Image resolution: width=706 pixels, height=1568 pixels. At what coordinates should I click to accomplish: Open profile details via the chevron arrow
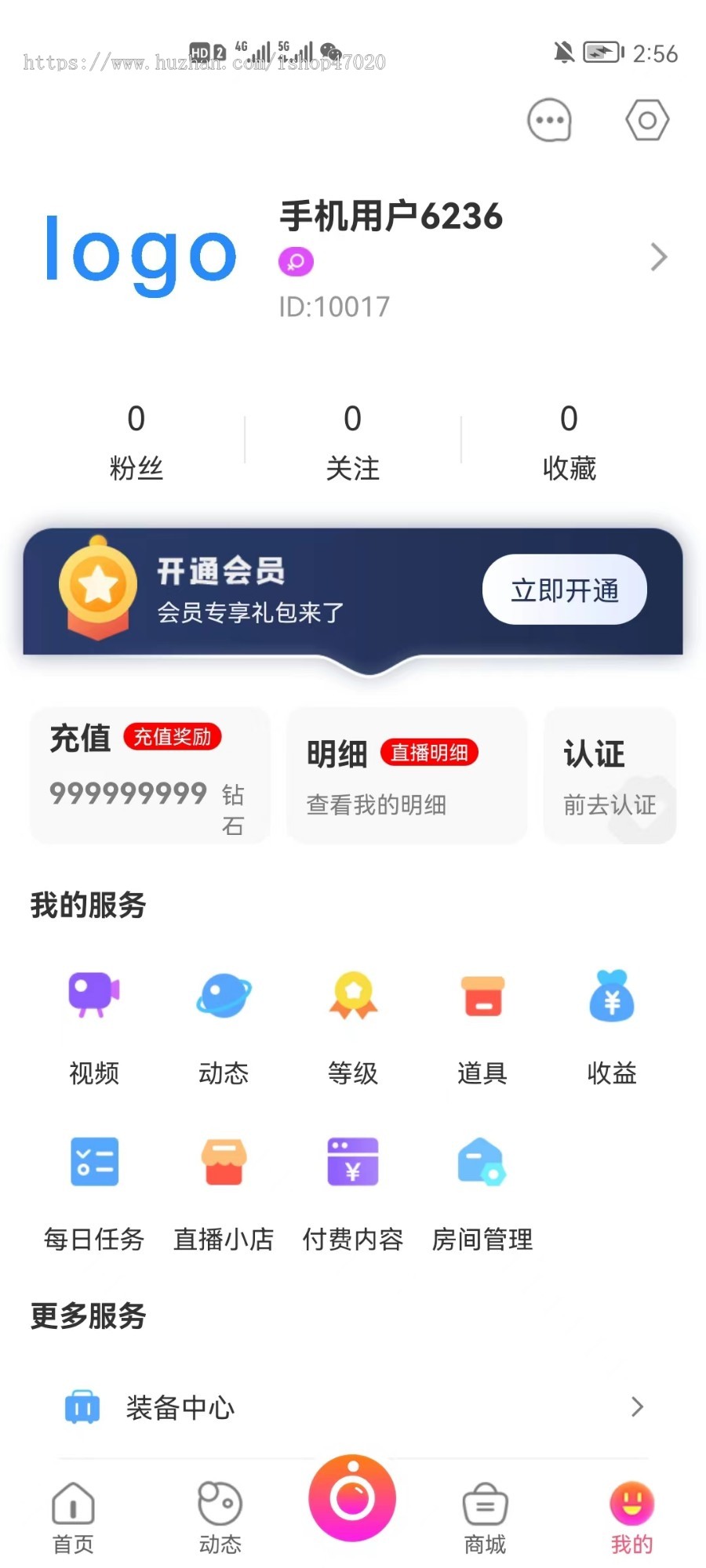659,257
